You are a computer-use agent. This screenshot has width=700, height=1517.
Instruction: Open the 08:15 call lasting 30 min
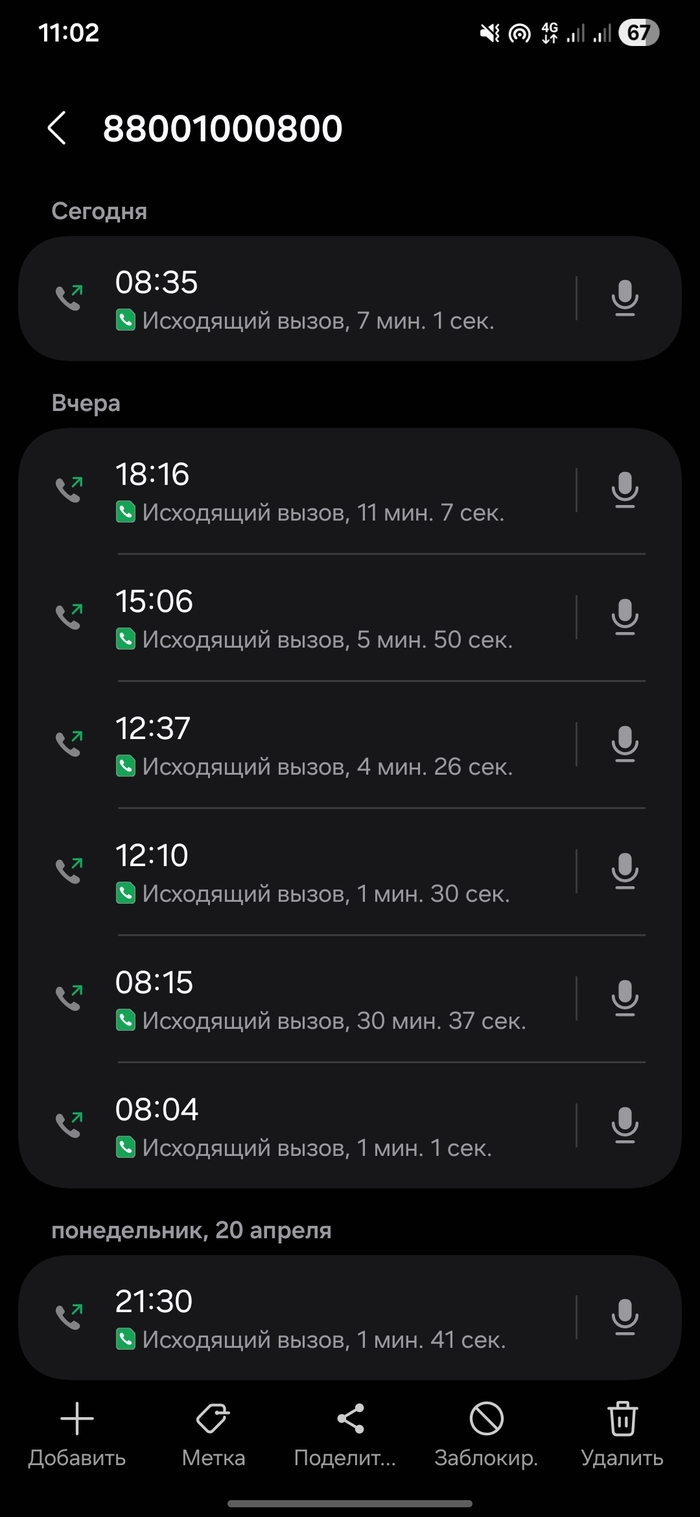tap(300, 999)
